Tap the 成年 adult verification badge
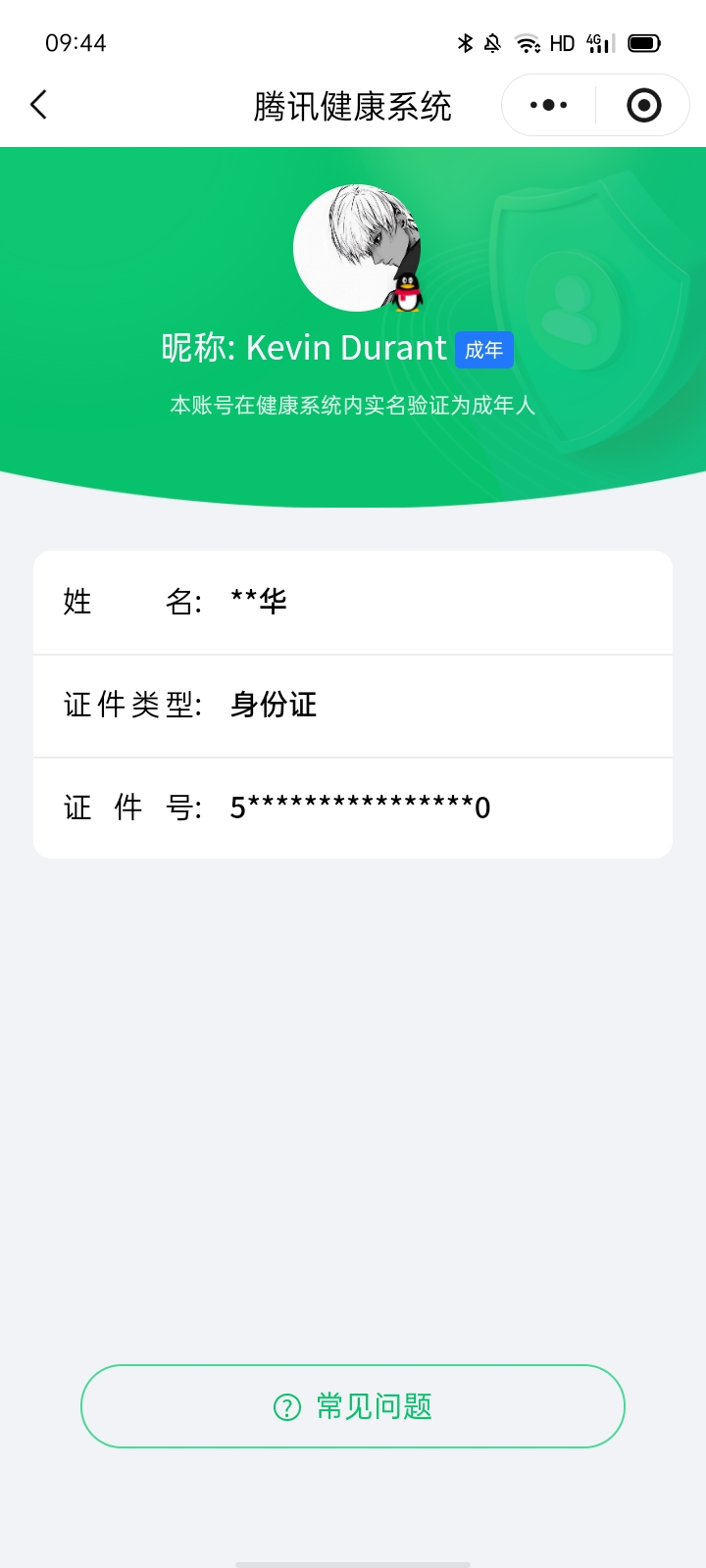Screen dimensions: 706x1568 484,350
